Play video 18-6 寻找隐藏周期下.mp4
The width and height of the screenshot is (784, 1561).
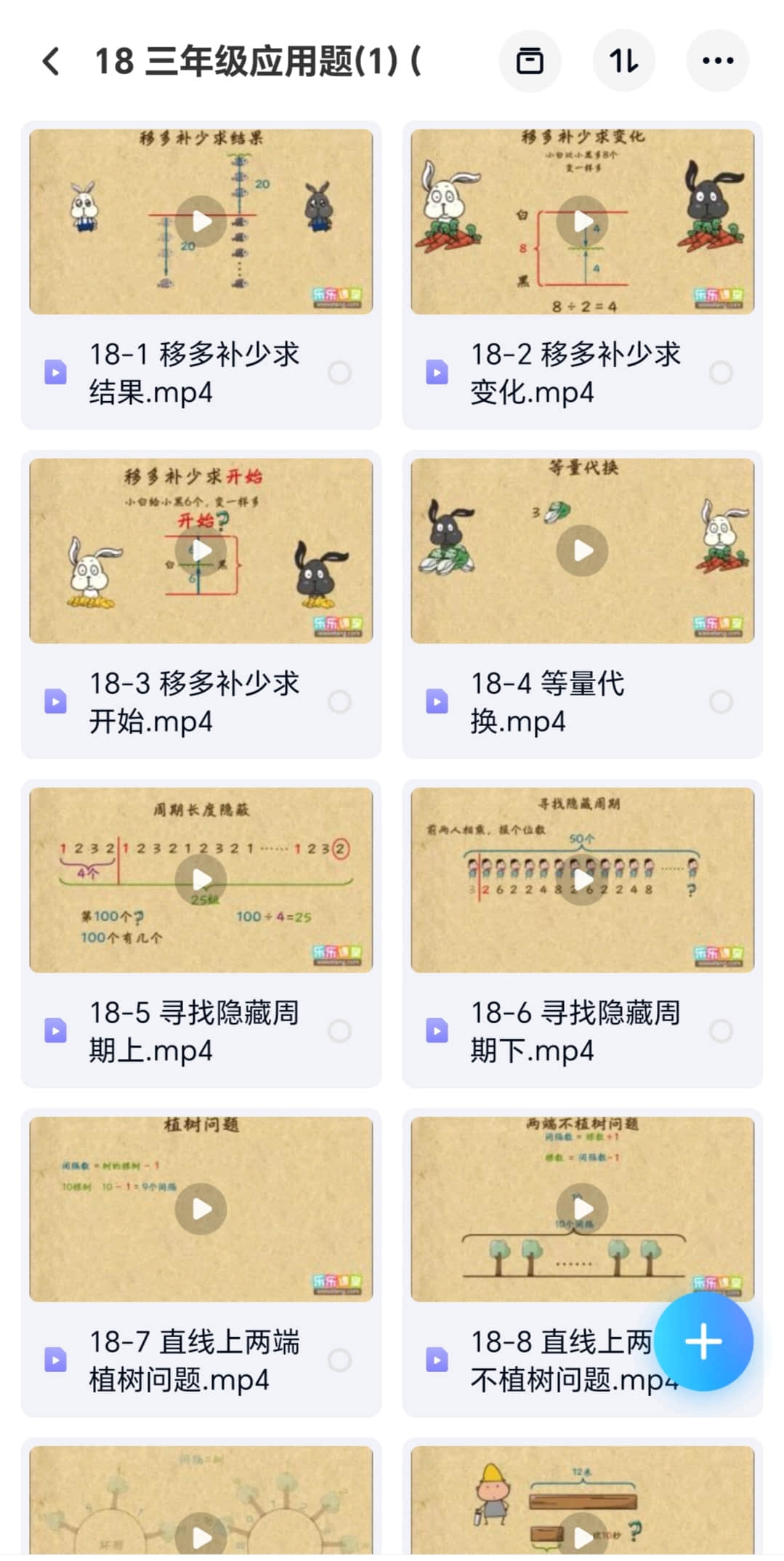tap(582, 880)
